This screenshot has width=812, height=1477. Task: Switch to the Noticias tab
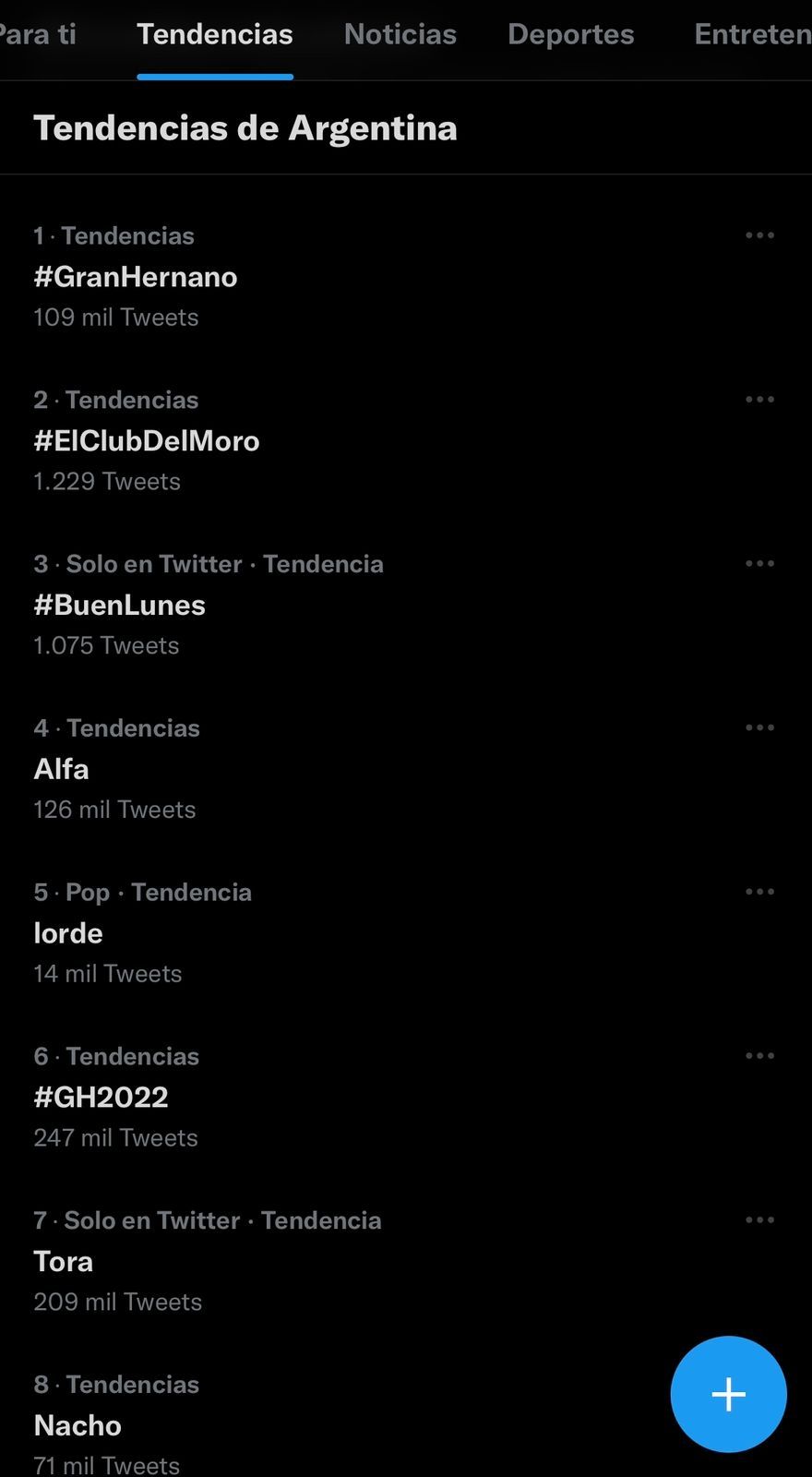pos(400,34)
